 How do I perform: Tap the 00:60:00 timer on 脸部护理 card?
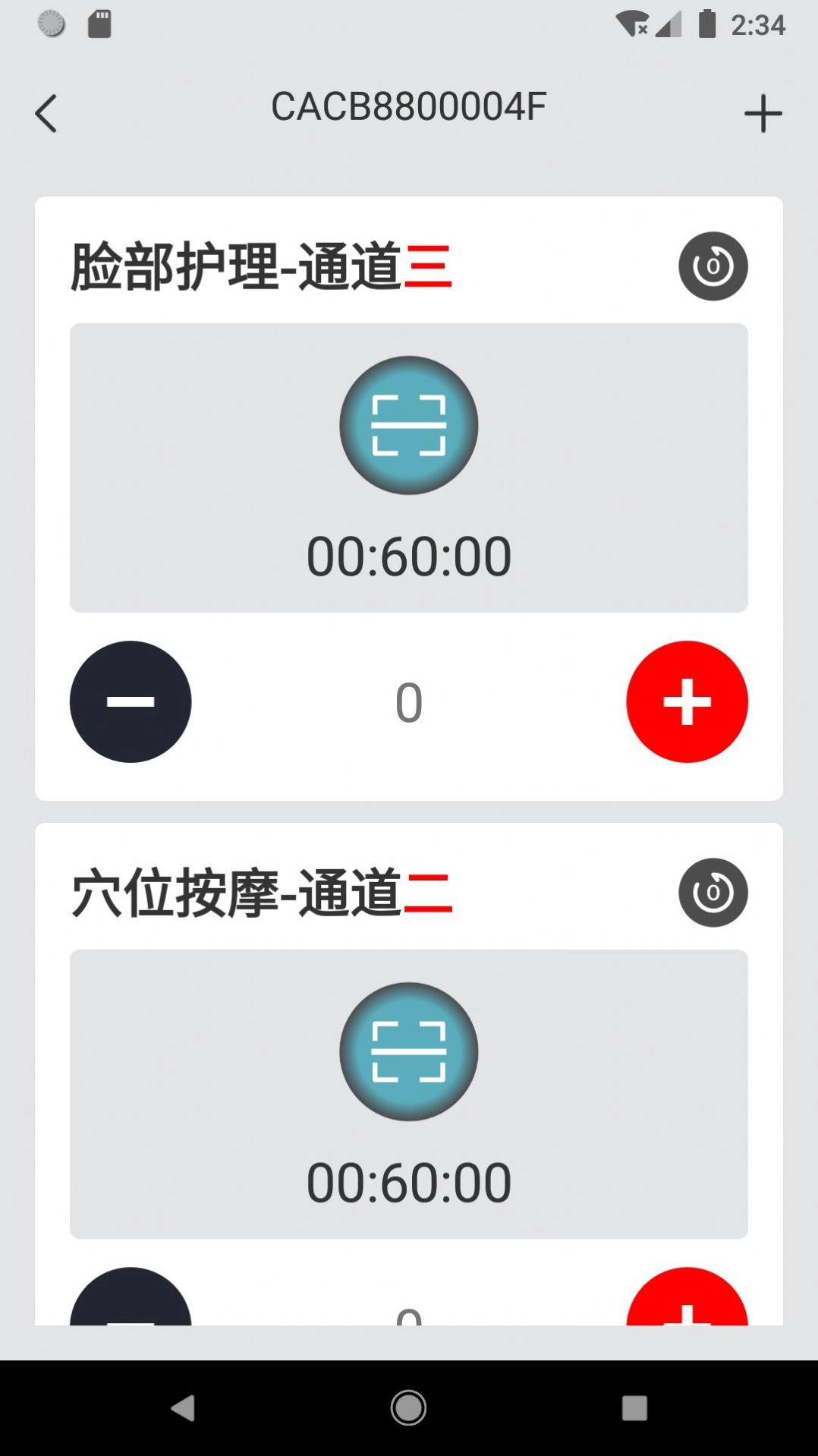pos(408,555)
